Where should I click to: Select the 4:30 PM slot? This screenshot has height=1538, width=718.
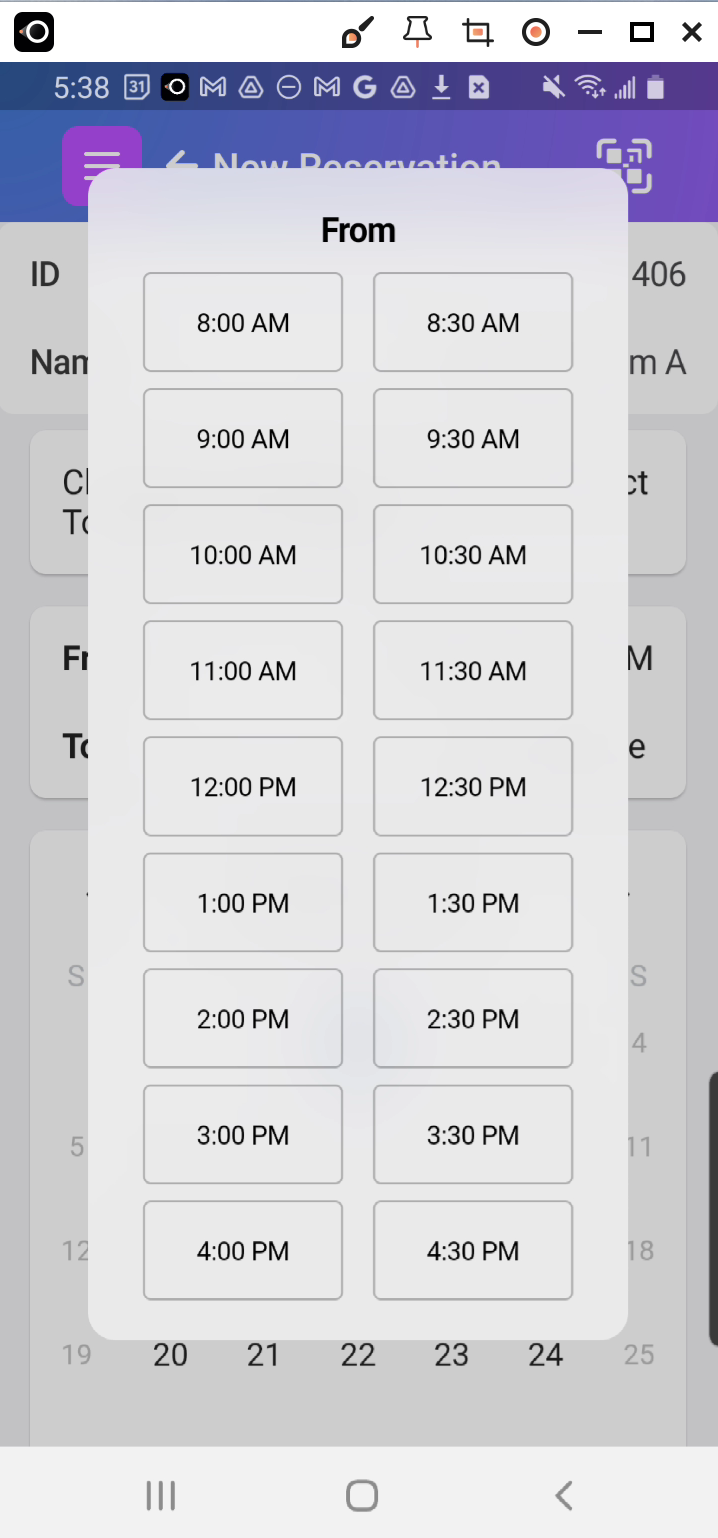(x=473, y=1250)
